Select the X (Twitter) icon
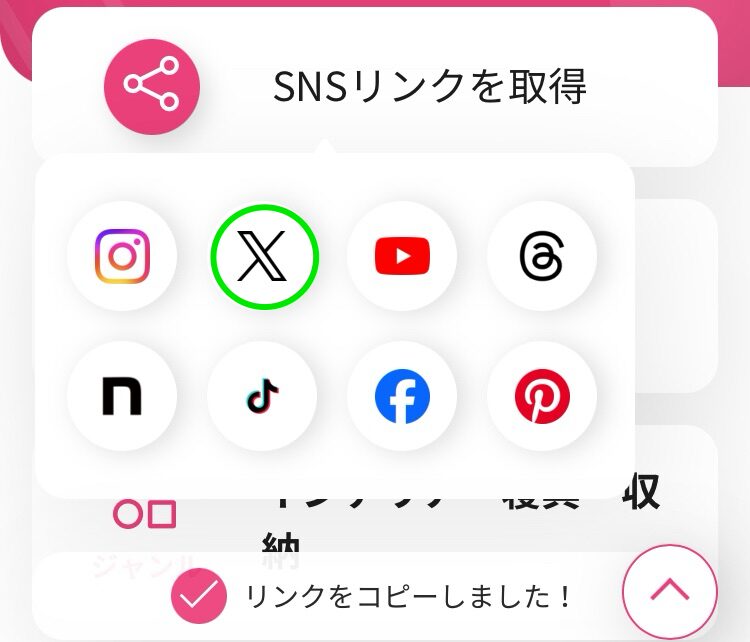The width and height of the screenshot is (750, 642). pyautogui.click(x=263, y=257)
